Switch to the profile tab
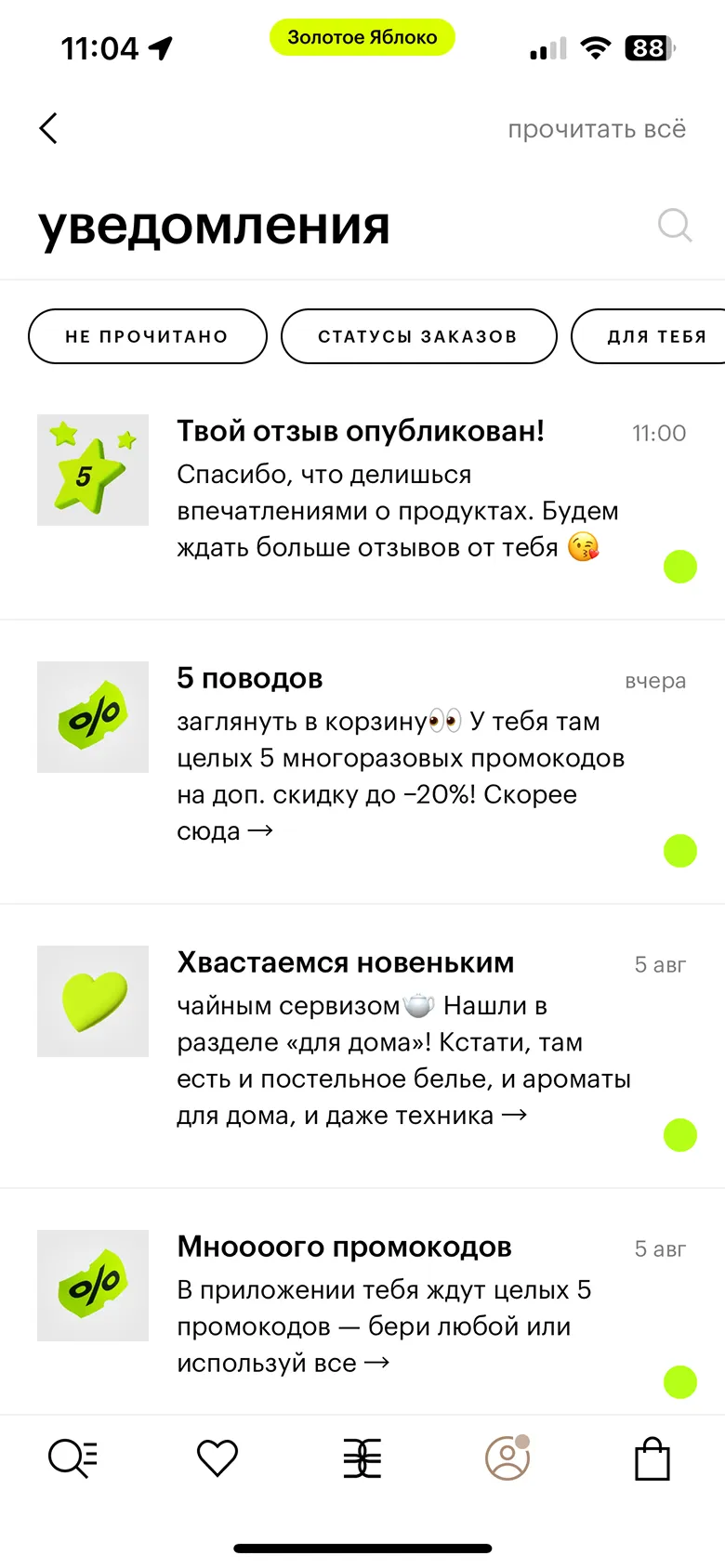Screen dimensions: 725x1568 [507, 1458]
